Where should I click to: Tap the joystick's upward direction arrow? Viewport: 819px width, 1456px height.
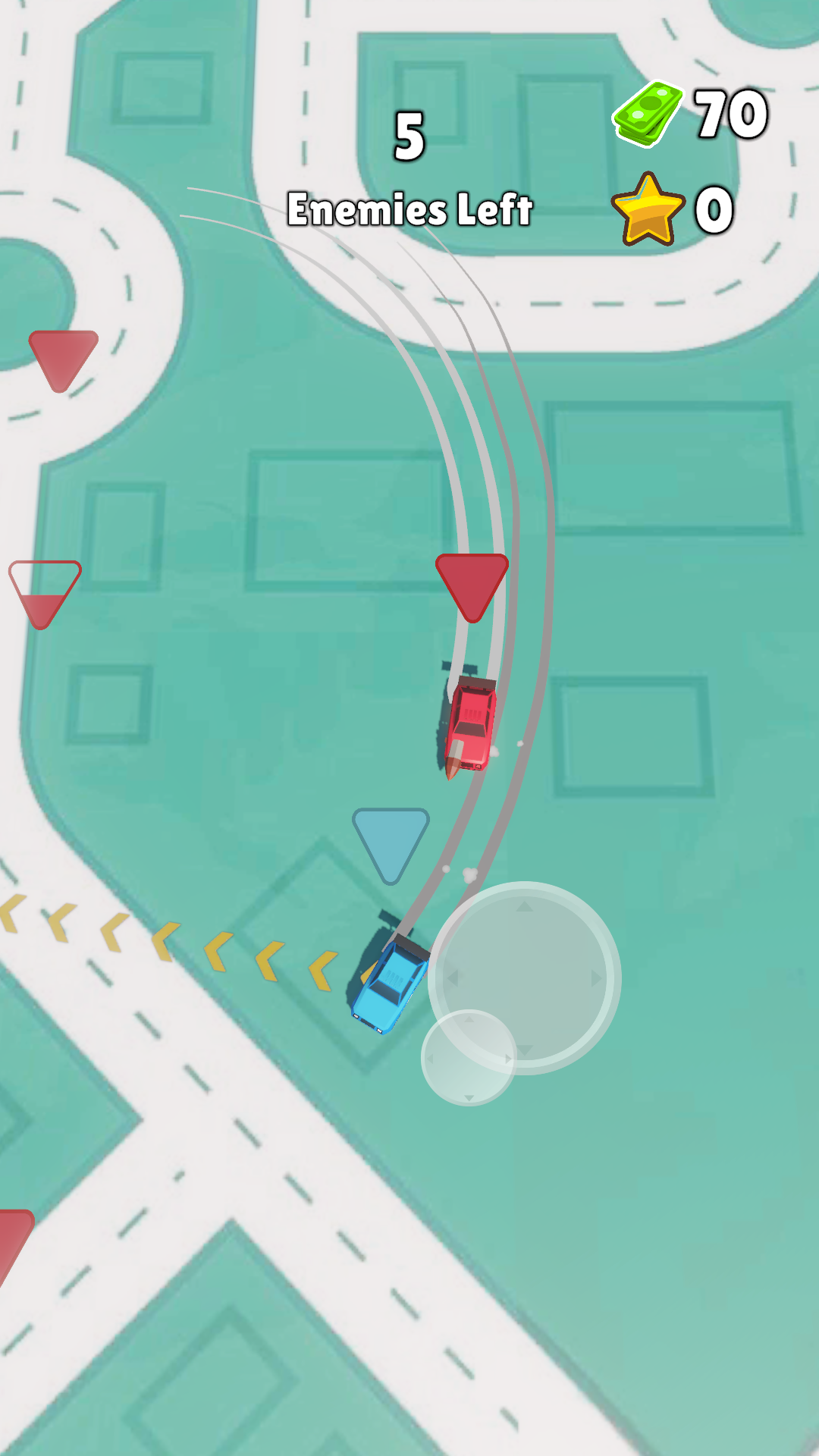coord(525,906)
